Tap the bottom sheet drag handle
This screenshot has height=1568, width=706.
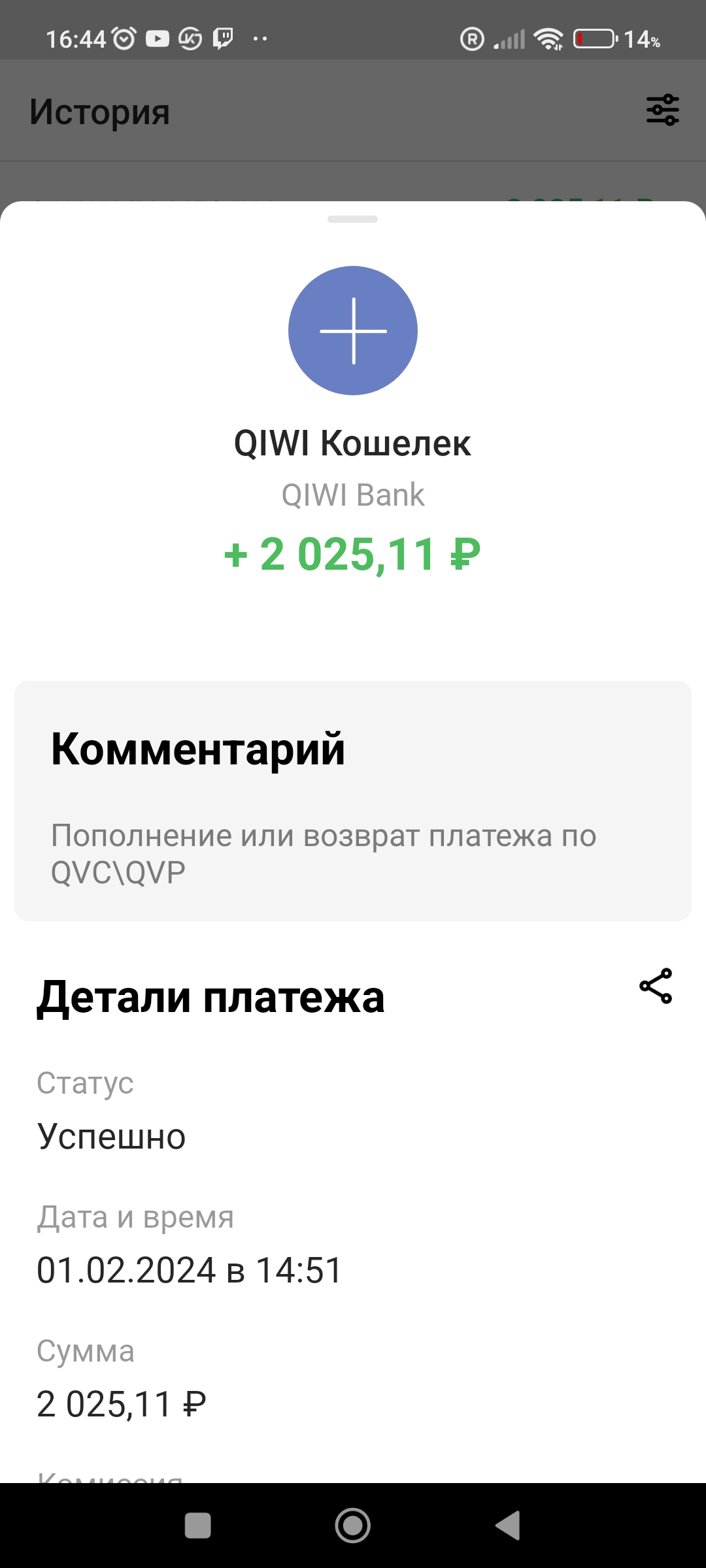pos(352,219)
